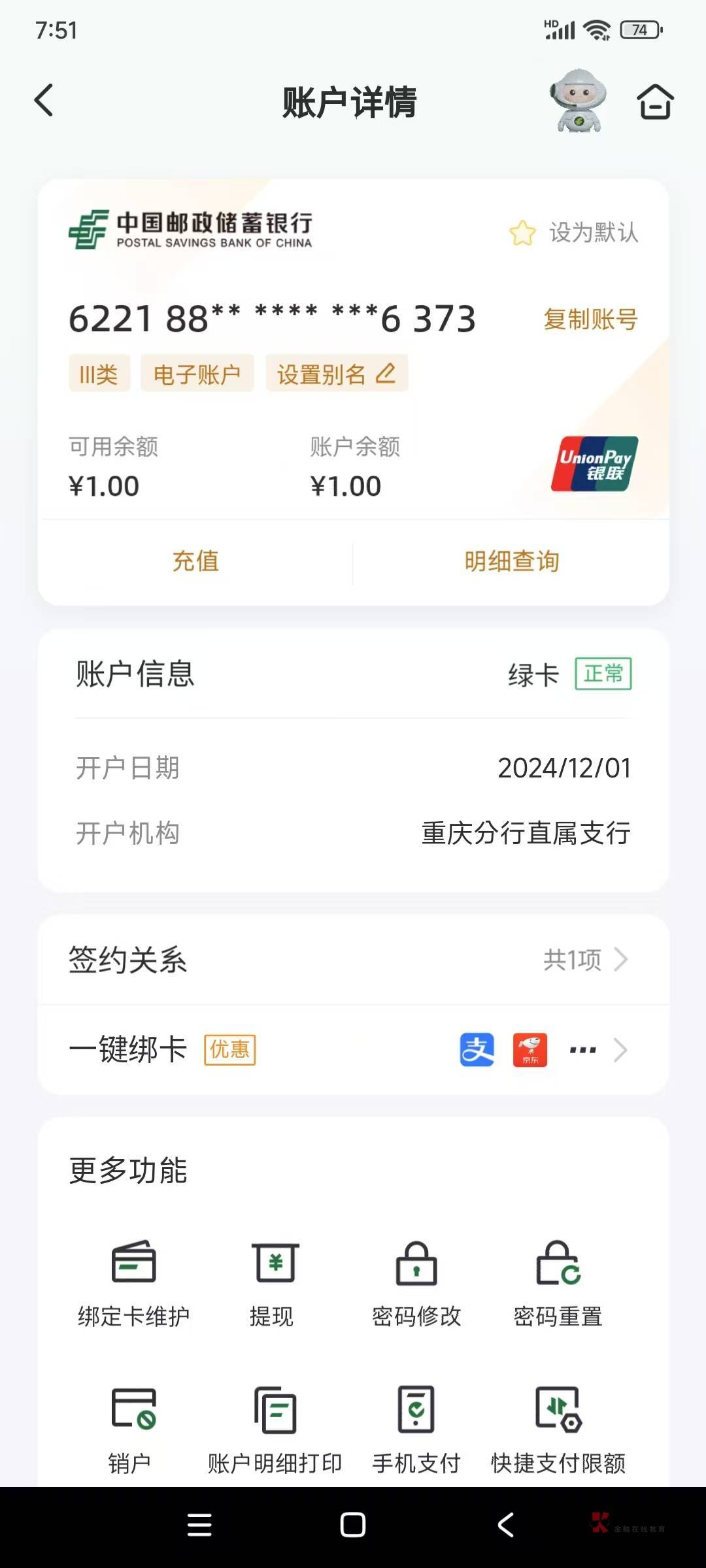Open 明细查询 transaction details
Screen dimensions: 706x1568
click(512, 561)
